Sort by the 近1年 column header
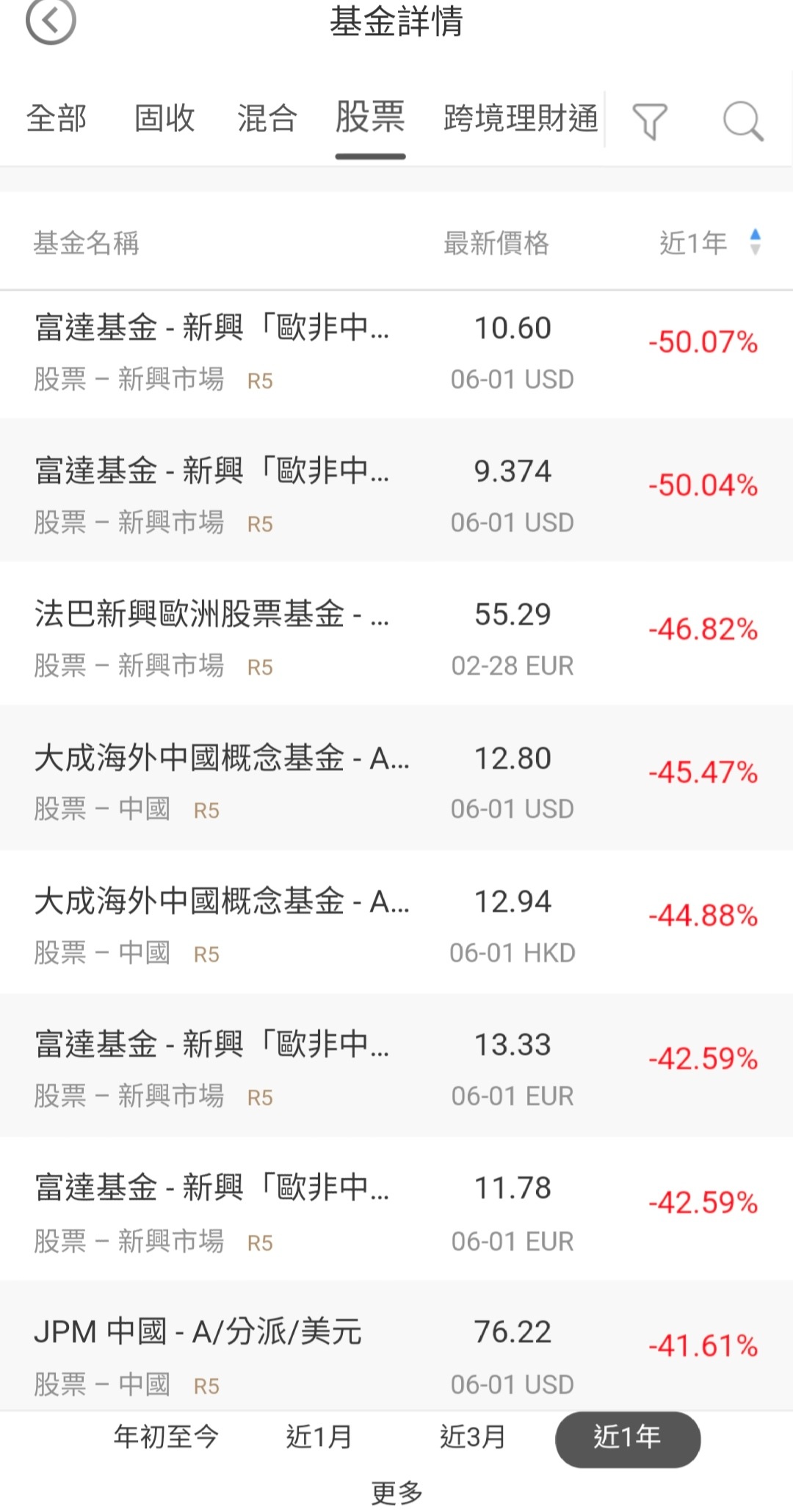The width and height of the screenshot is (793, 1512). (710, 242)
